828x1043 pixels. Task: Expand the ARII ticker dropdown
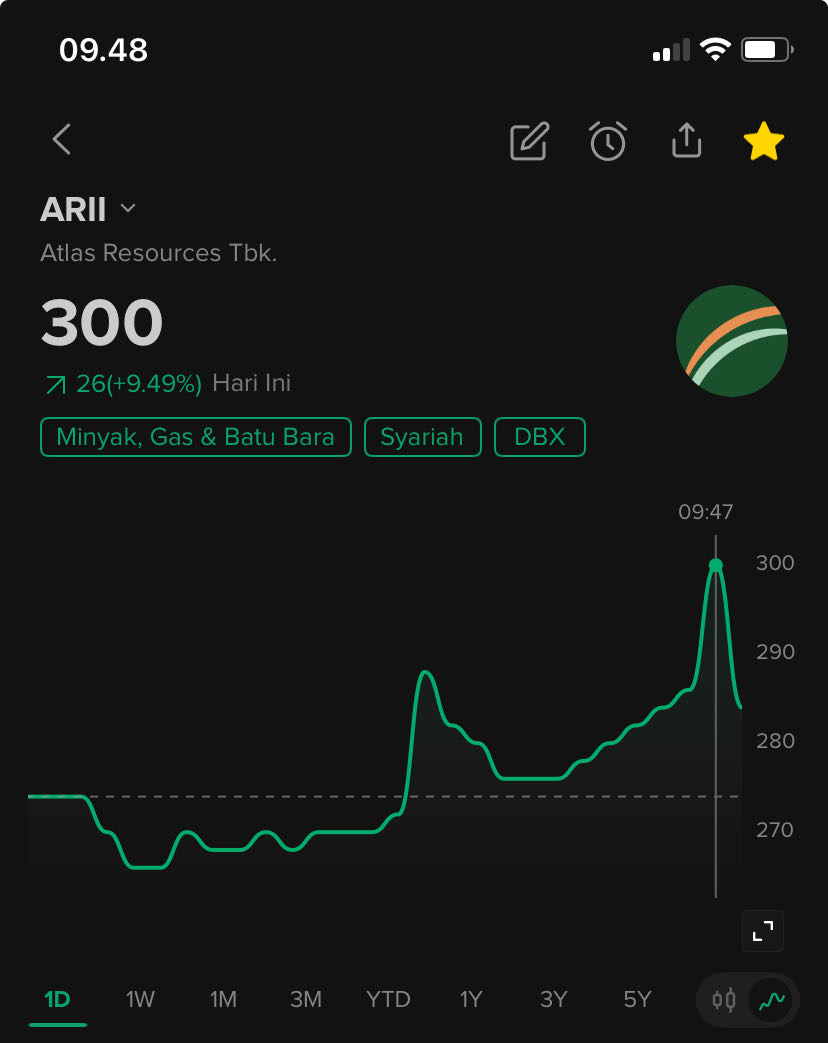tap(128, 209)
